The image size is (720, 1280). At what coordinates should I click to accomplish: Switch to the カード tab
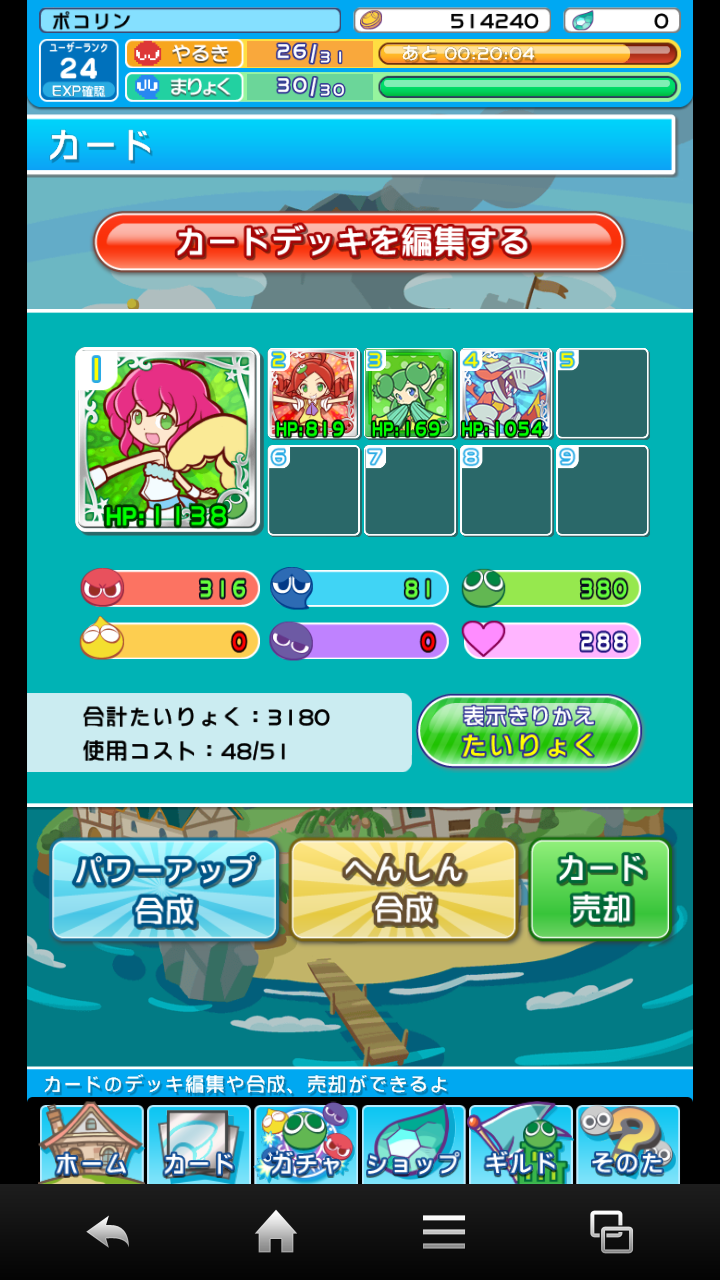click(199, 1146)
